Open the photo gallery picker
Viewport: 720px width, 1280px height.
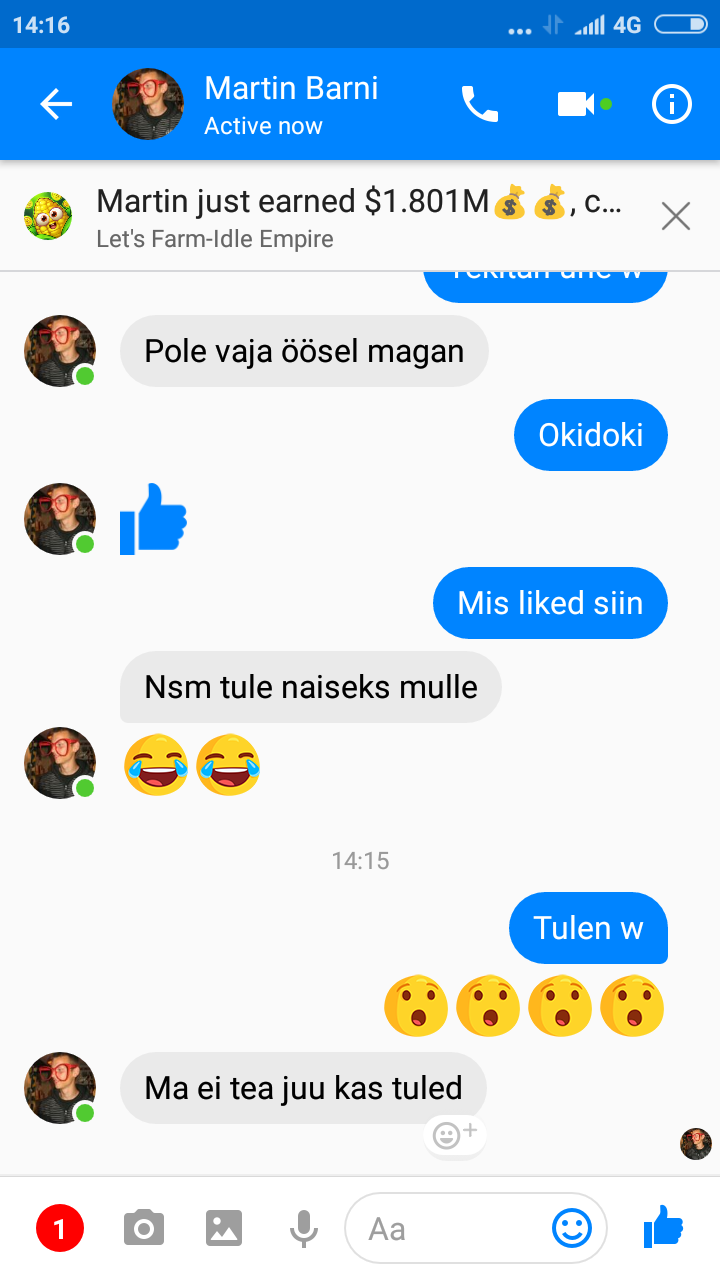tap(224, 1228)
